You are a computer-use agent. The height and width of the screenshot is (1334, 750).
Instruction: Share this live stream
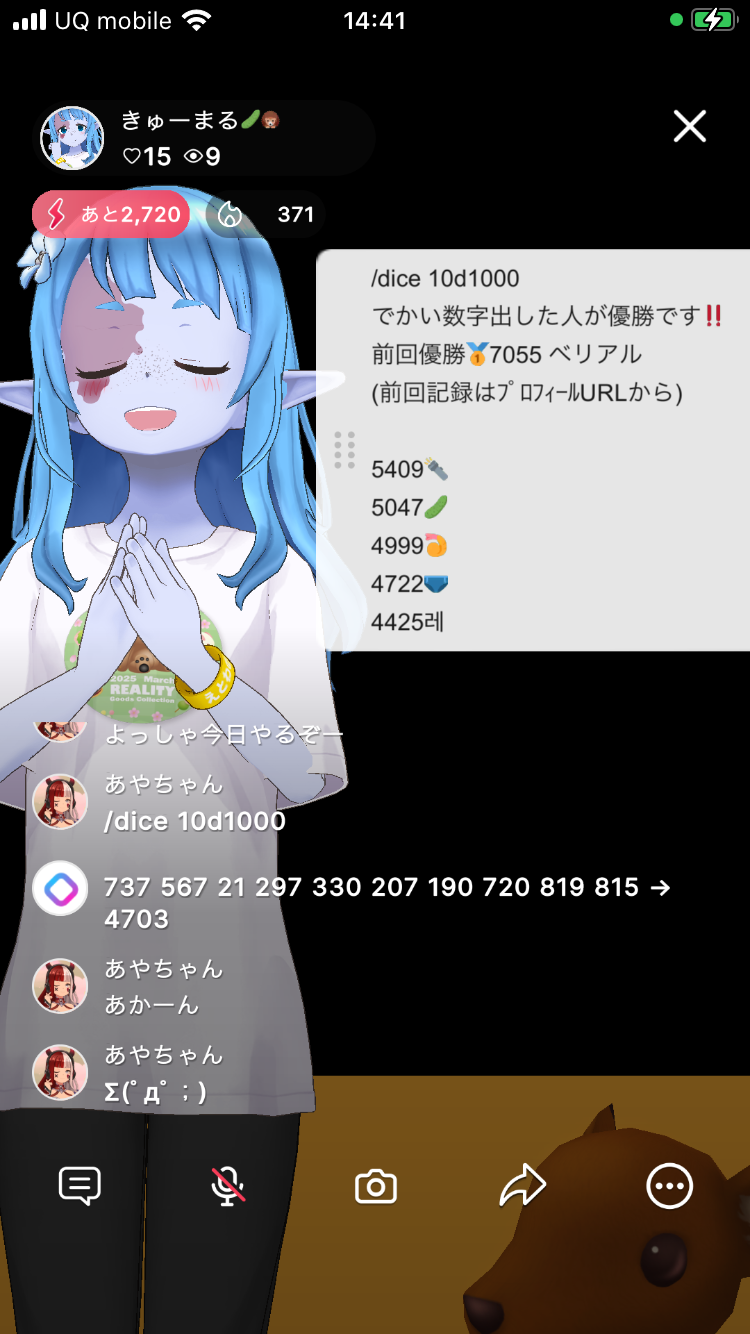tap(522, 1186)
